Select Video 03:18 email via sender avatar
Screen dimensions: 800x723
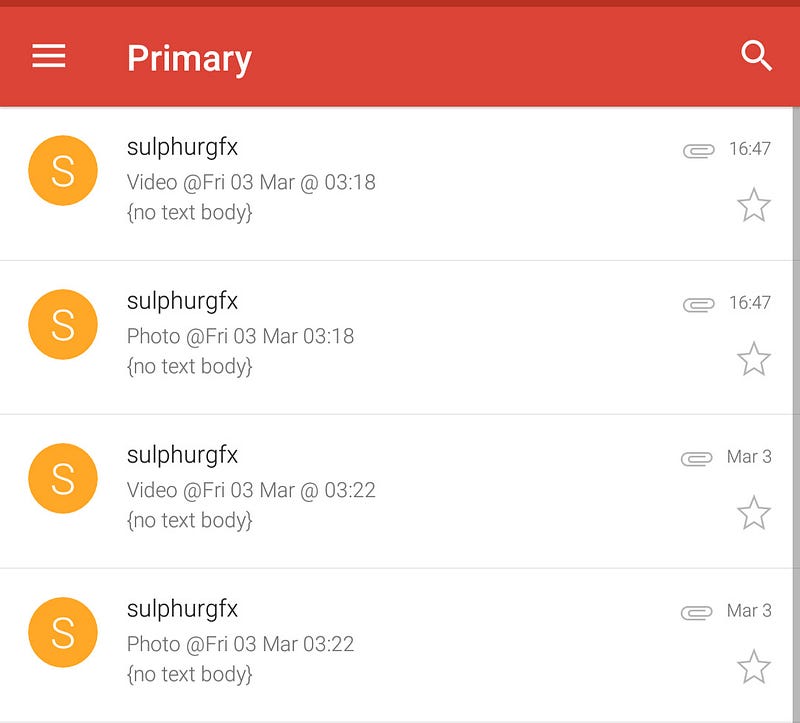point(63,171)
